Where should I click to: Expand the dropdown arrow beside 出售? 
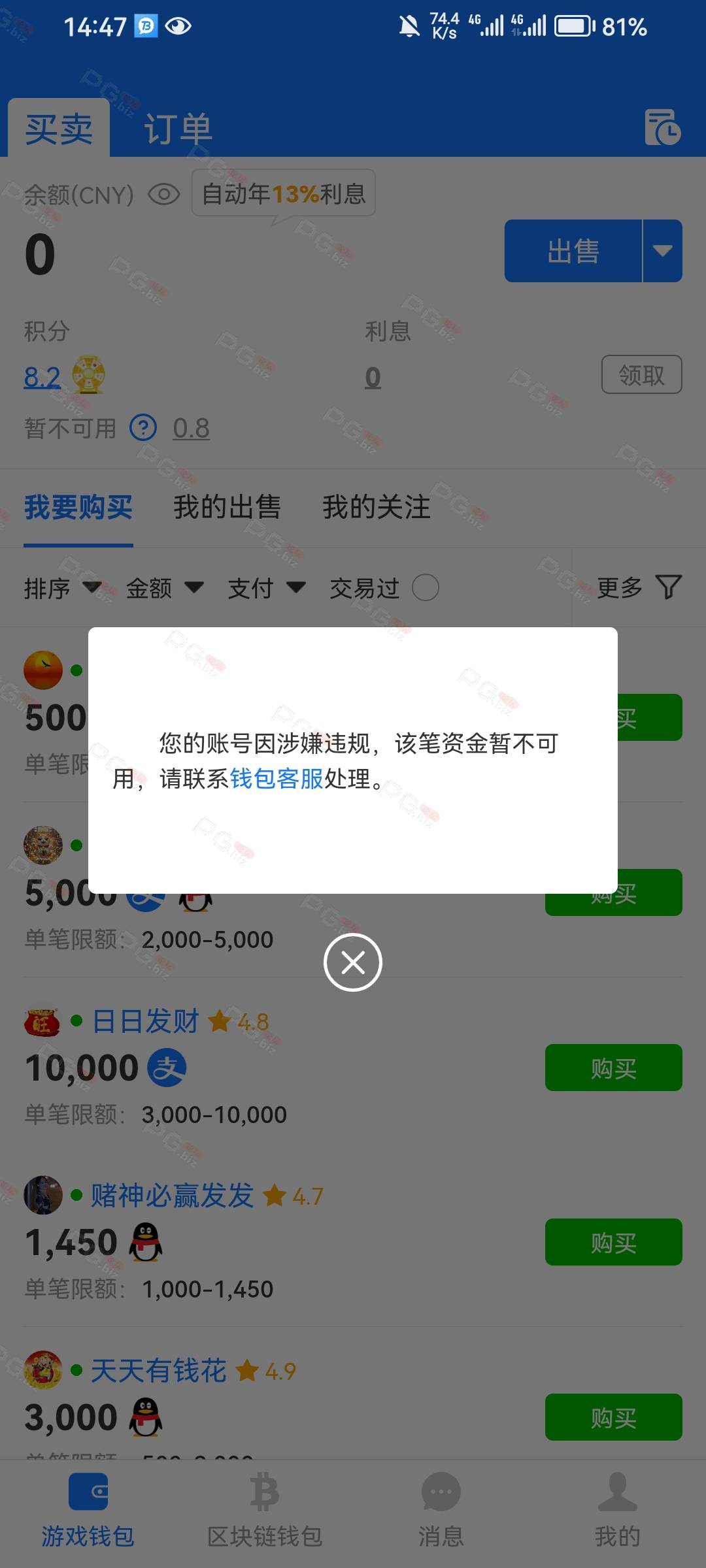(663, 251)
